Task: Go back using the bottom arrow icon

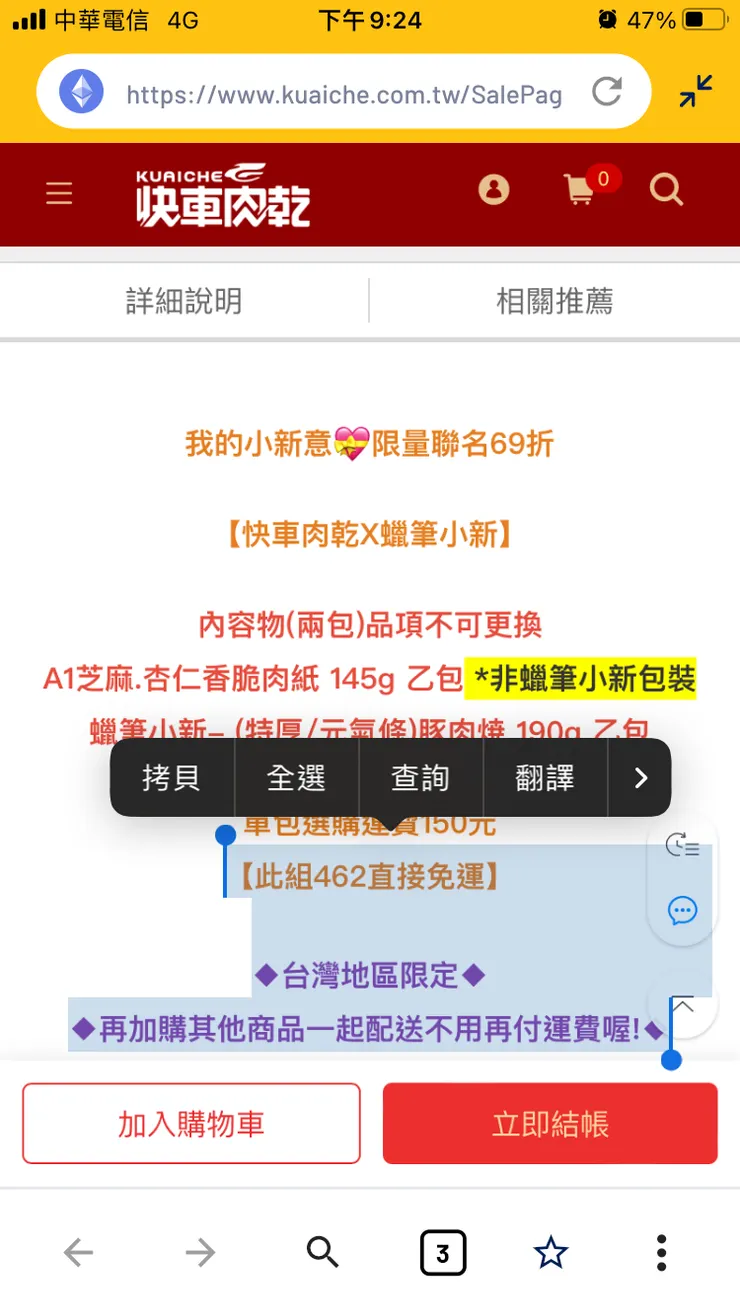Action: point(79,1251)
